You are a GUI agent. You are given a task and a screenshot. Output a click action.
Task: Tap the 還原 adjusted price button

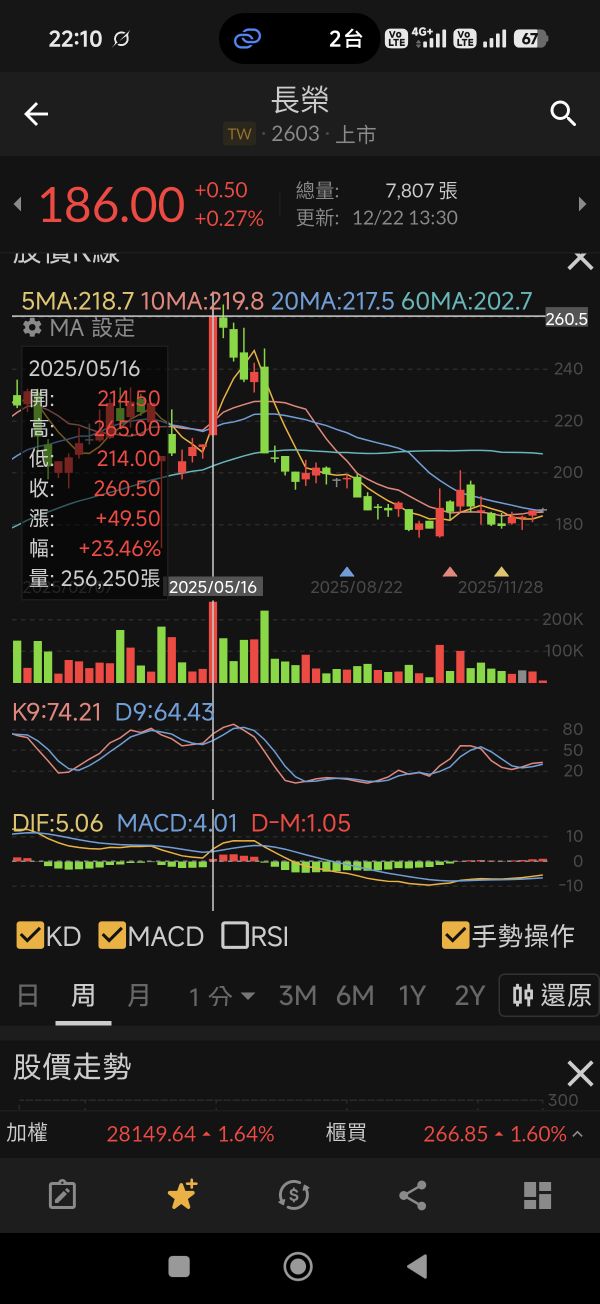(x=550, y=996)
